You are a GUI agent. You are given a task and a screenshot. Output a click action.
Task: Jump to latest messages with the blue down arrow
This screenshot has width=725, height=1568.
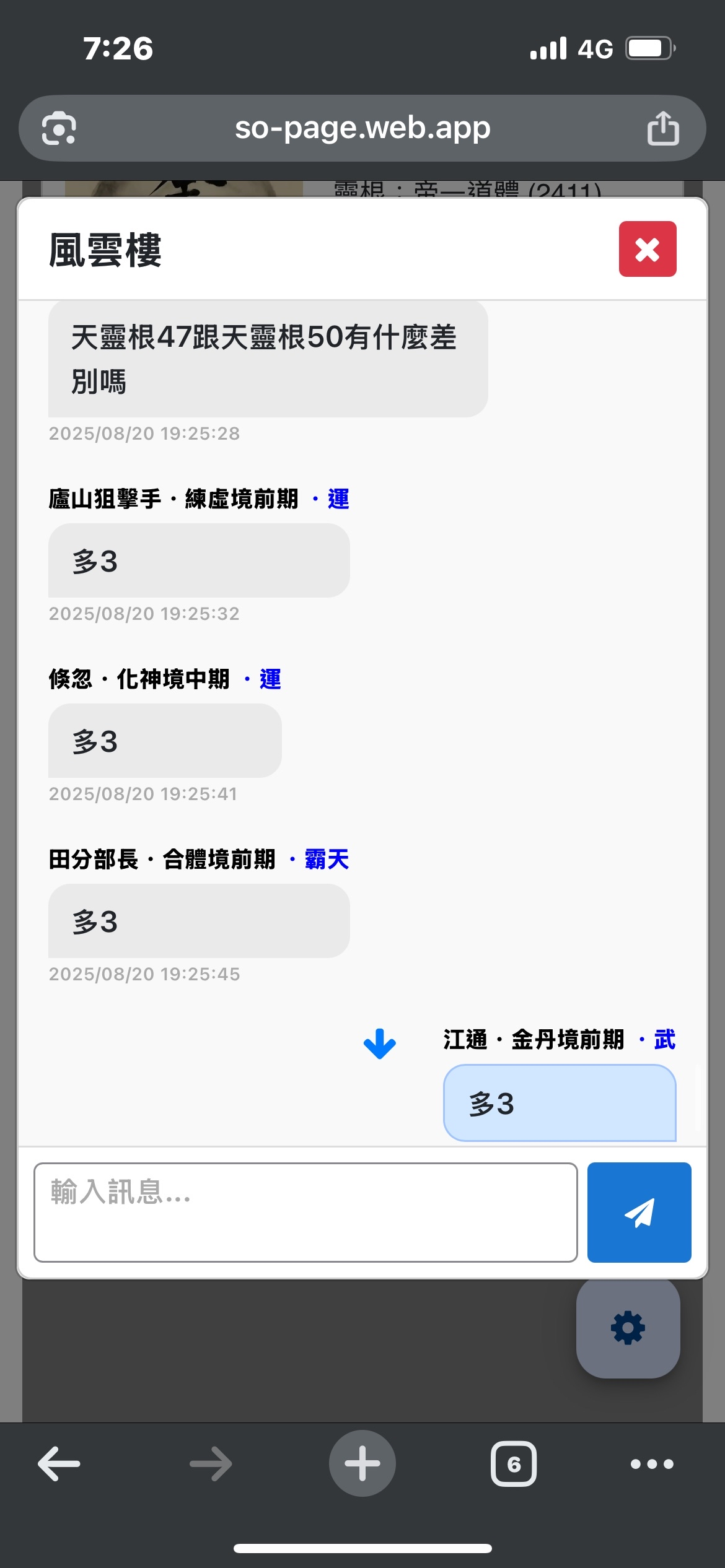379,1043
